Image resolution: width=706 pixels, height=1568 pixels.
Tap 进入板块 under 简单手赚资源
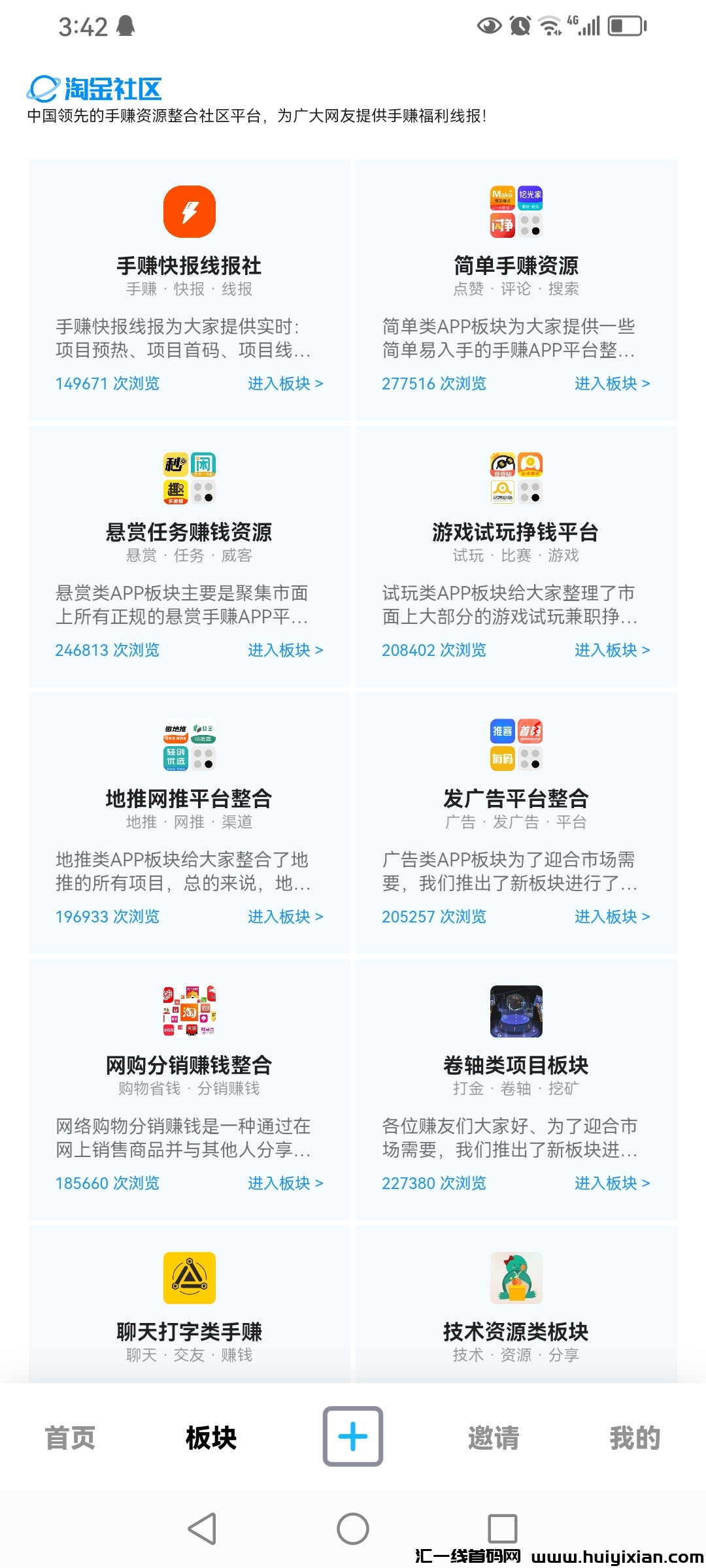point(612,384)
